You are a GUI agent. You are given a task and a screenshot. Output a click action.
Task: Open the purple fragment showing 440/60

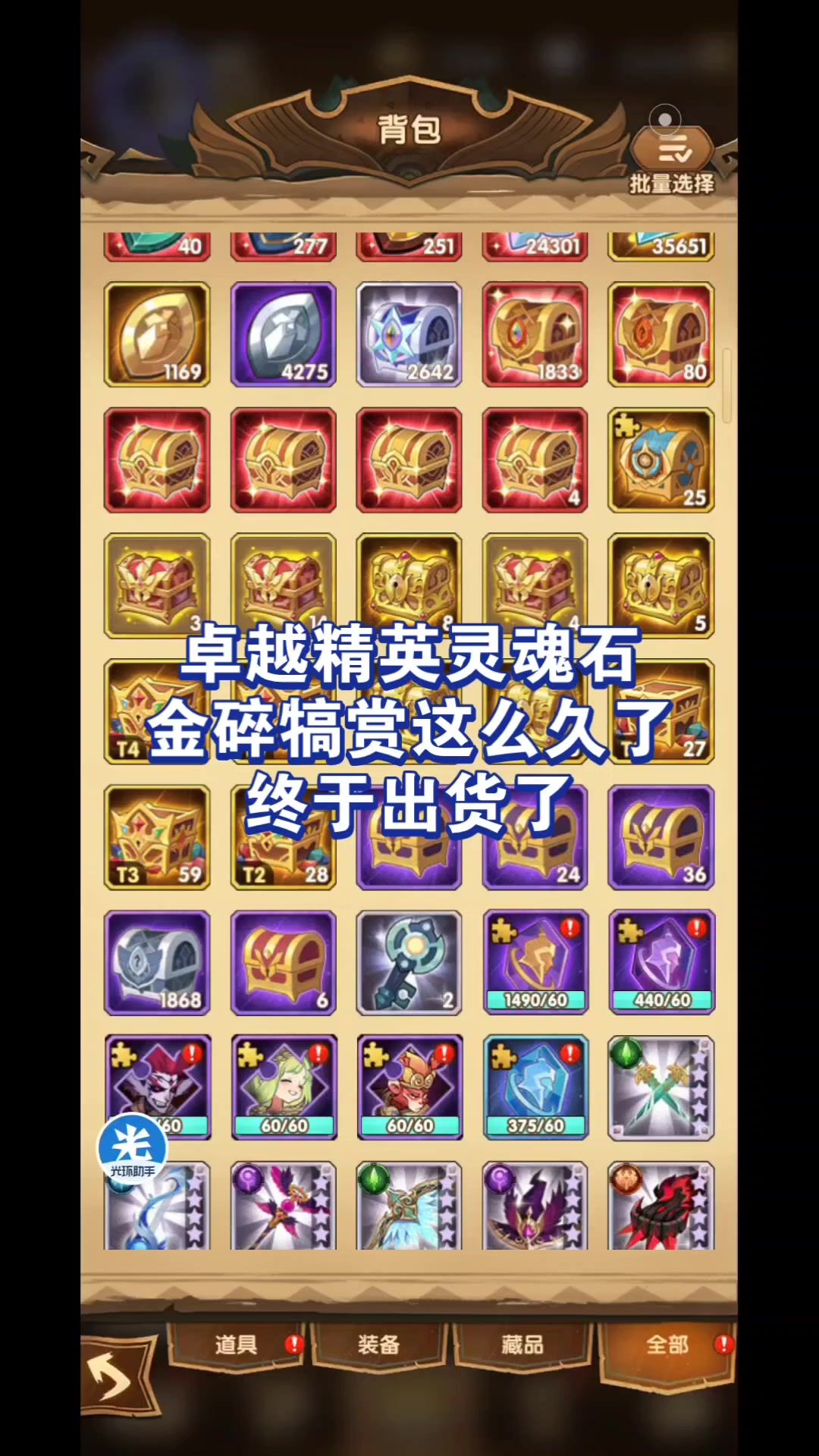pyautogui.click(x=661, y=962)
